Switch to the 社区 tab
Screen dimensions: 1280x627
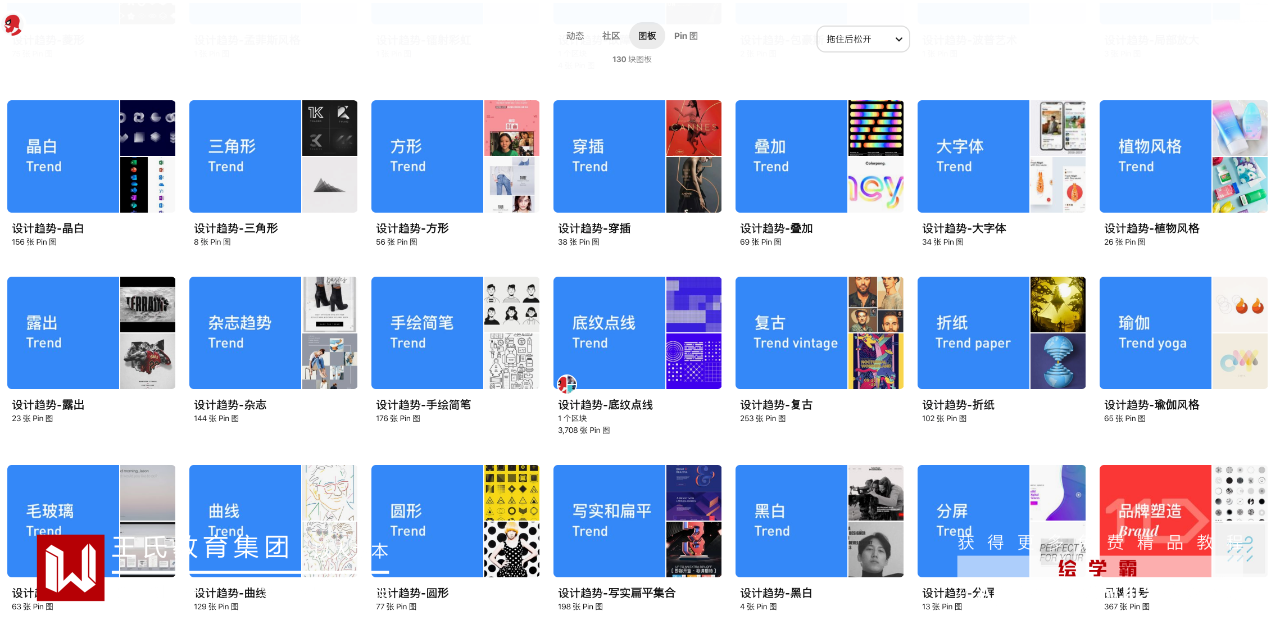[611, 36]
